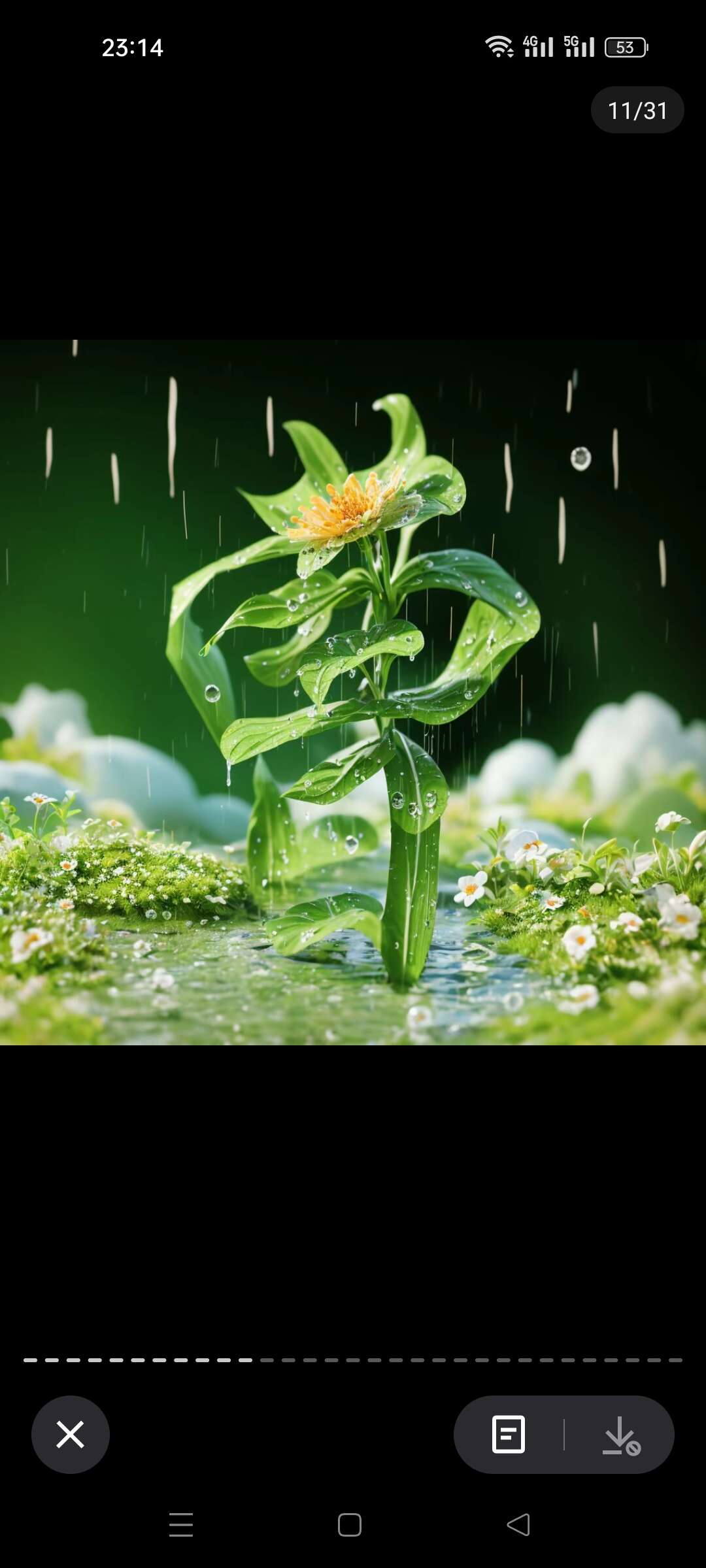Open the recent apps menu
706x1568 pixels.
[x=181, y=1525]
